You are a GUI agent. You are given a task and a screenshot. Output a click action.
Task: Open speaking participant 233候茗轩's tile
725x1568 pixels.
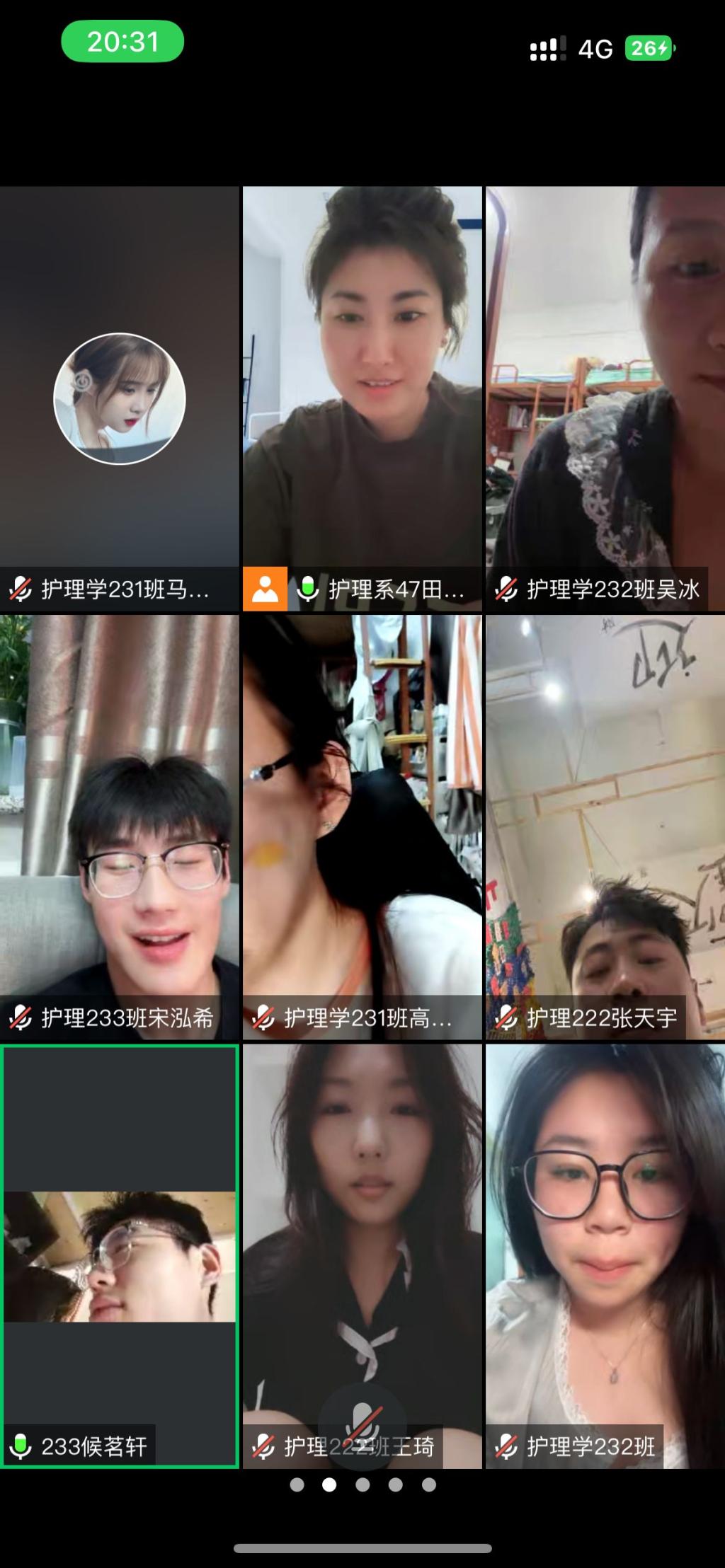click(119, 1256)
